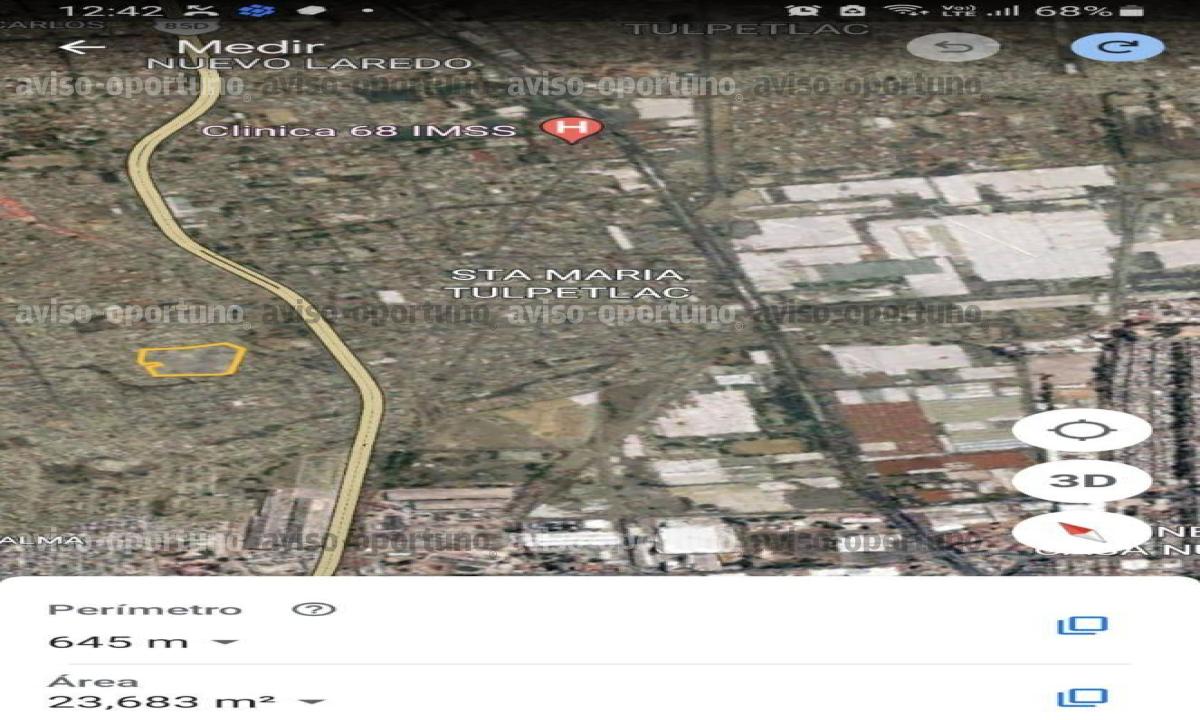Undo the last measurement point
1200x720 pixels.
coord(952,47)
